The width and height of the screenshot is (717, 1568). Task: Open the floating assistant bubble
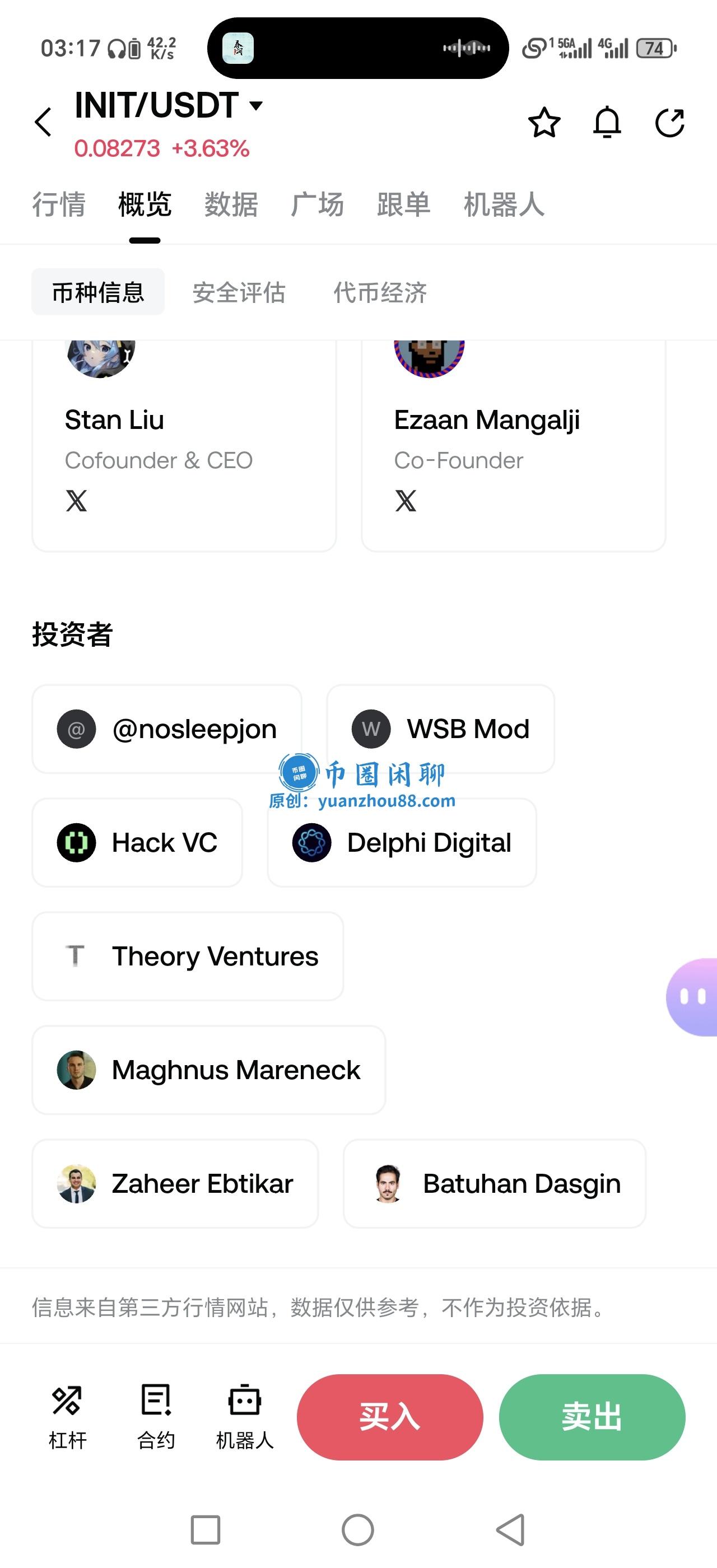coord(693,997)
